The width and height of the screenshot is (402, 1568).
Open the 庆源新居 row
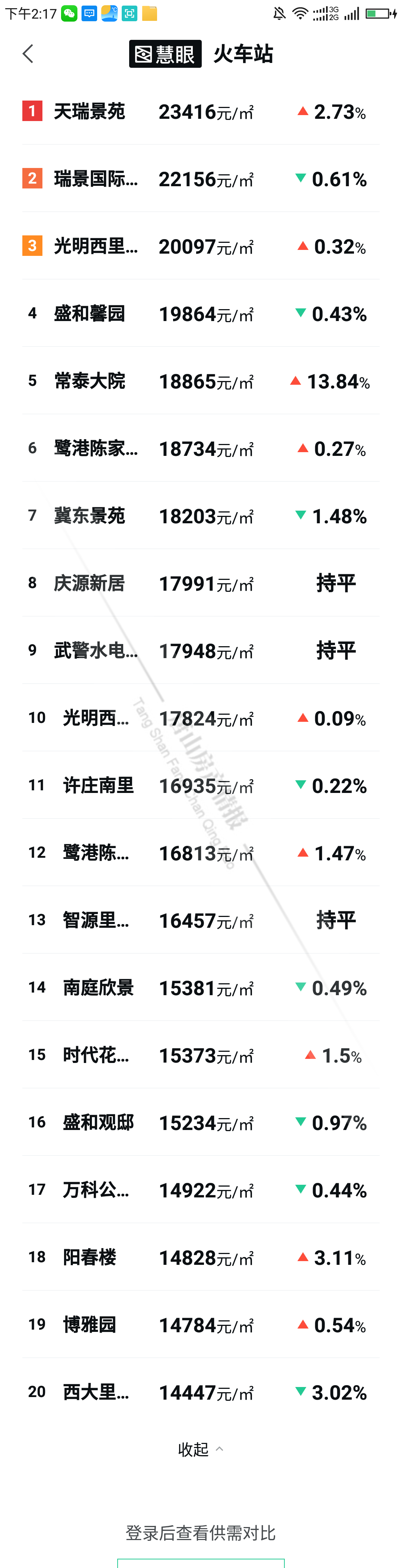coord(89,583)
